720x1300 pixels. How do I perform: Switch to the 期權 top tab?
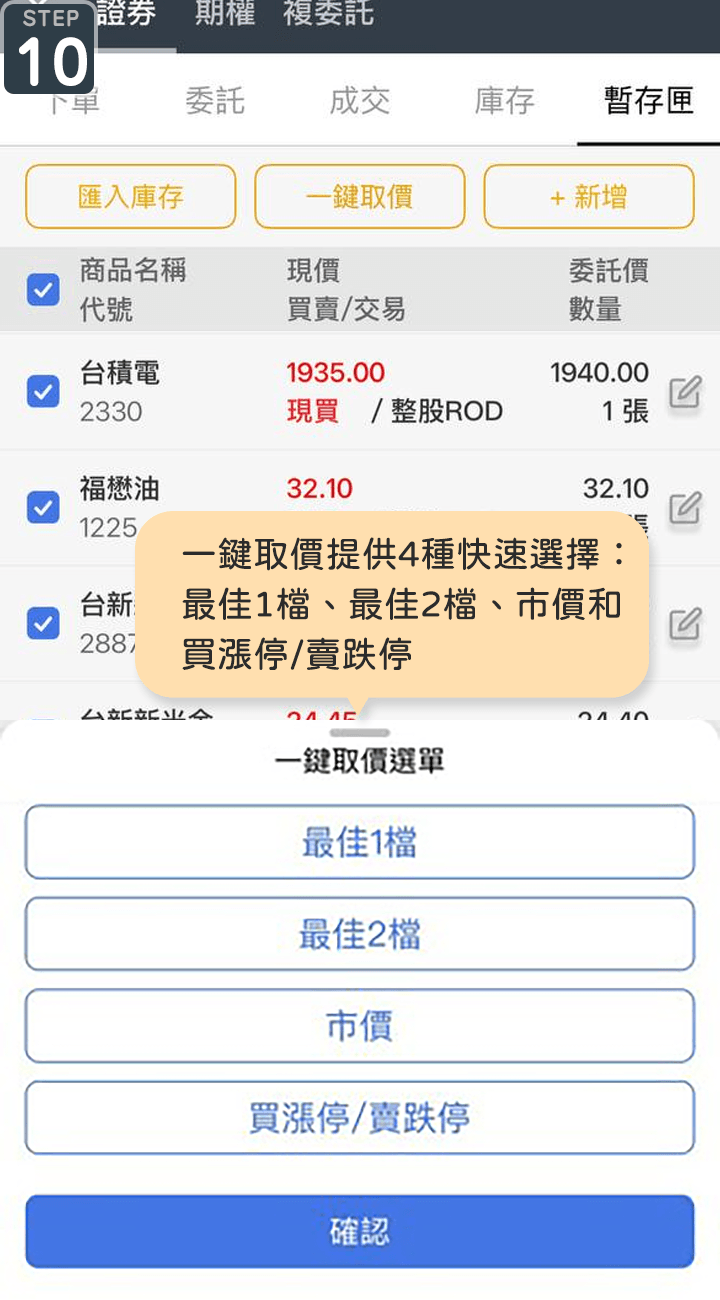click(225, 14)
